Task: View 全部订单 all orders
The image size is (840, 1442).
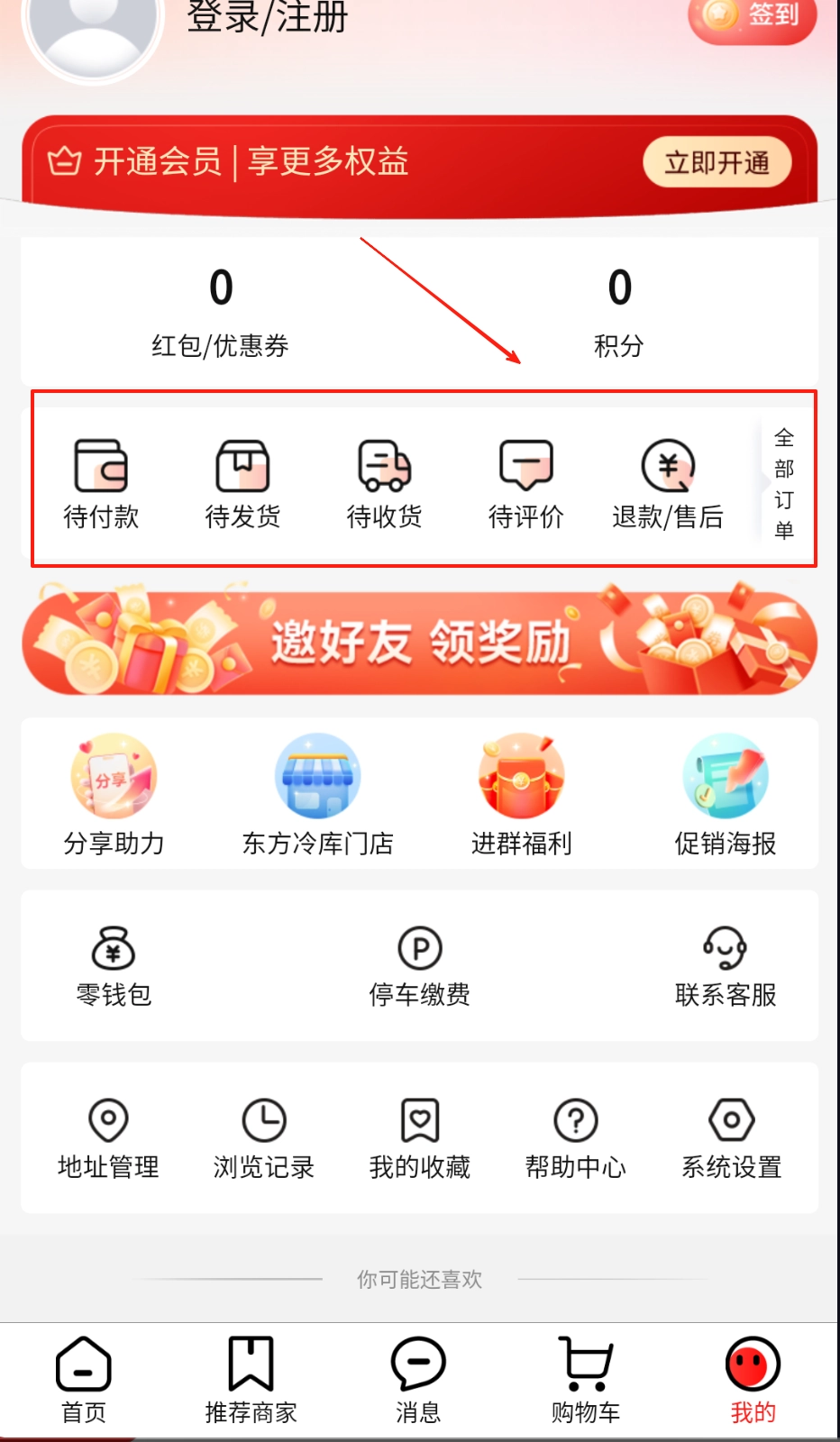Action: point(784,483)
